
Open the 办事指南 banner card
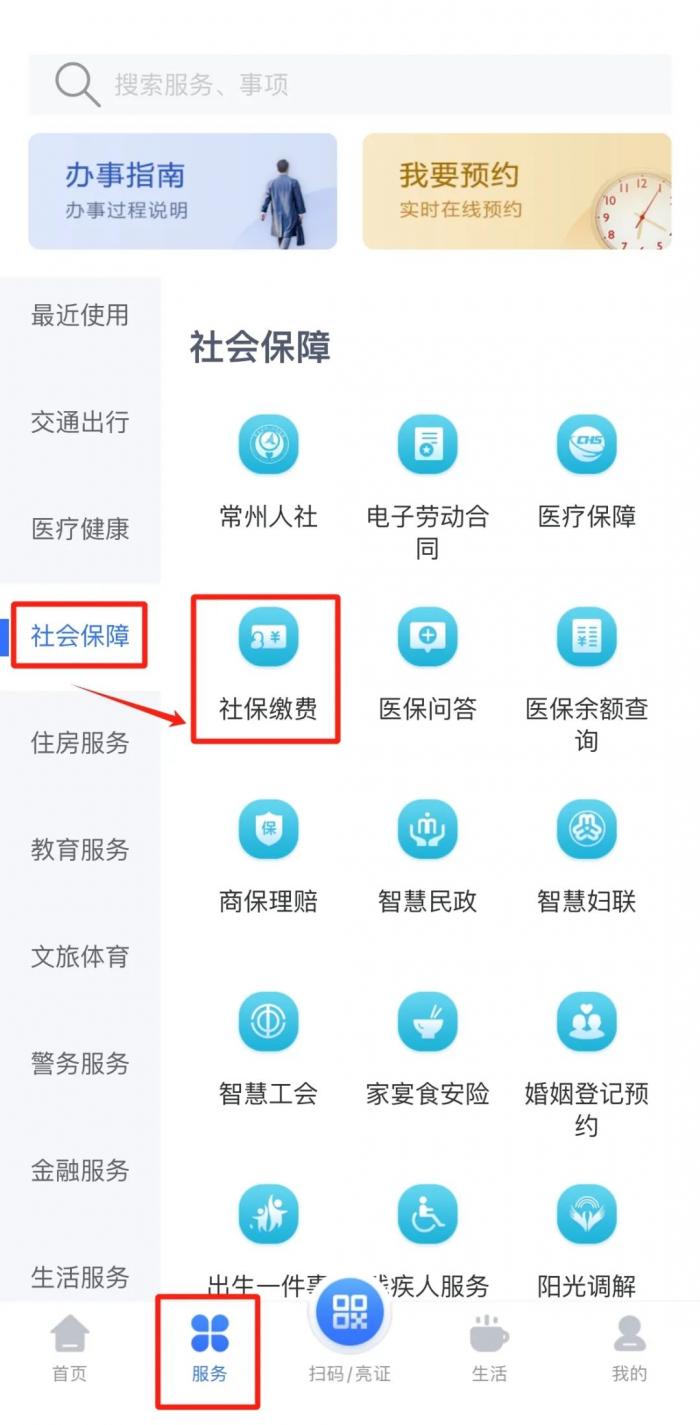coord(182,191)
